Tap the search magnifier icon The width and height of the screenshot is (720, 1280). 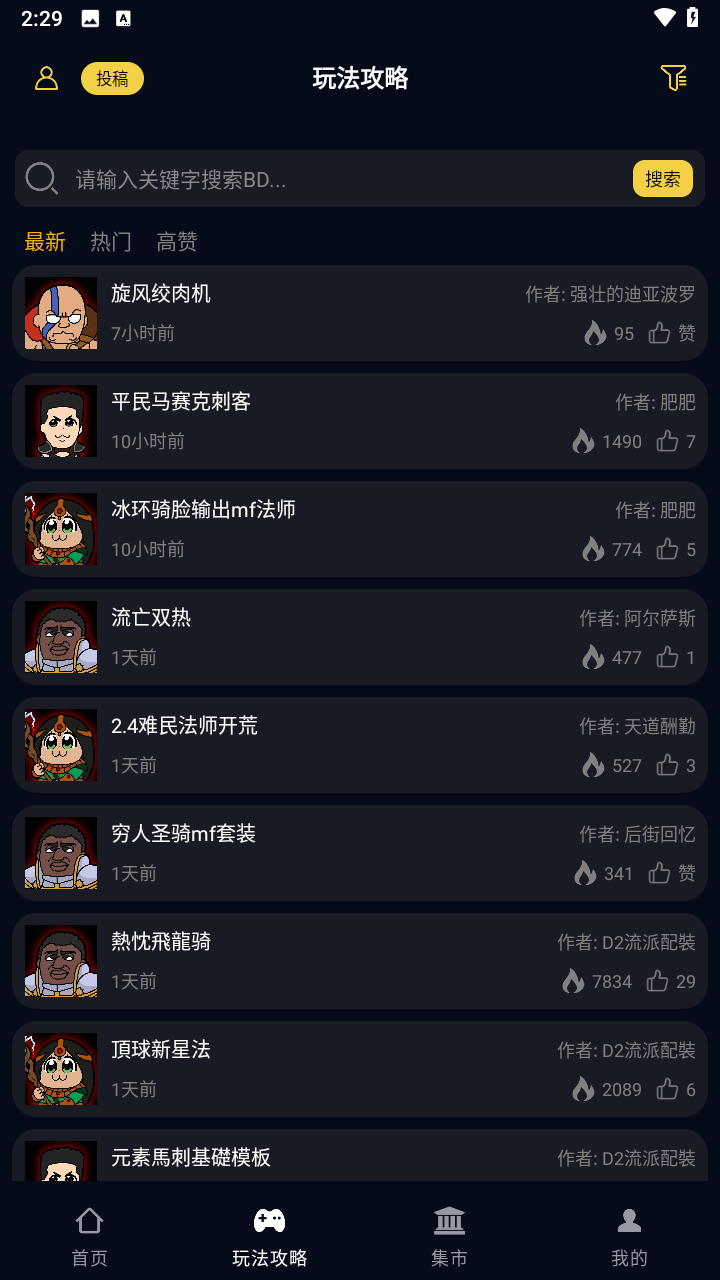click(41, 178)
